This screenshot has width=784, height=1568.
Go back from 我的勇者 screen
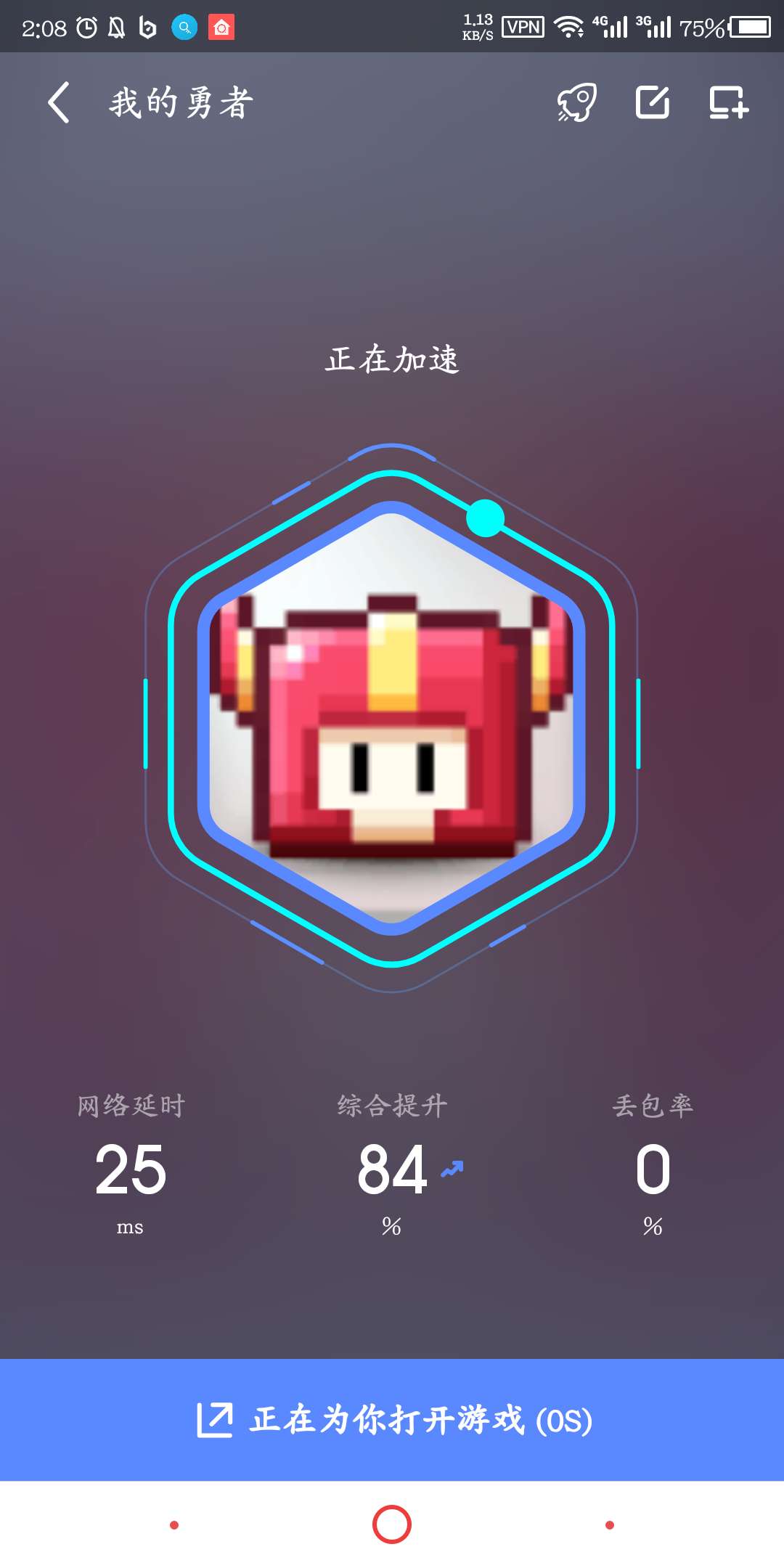tap(59, 102)
